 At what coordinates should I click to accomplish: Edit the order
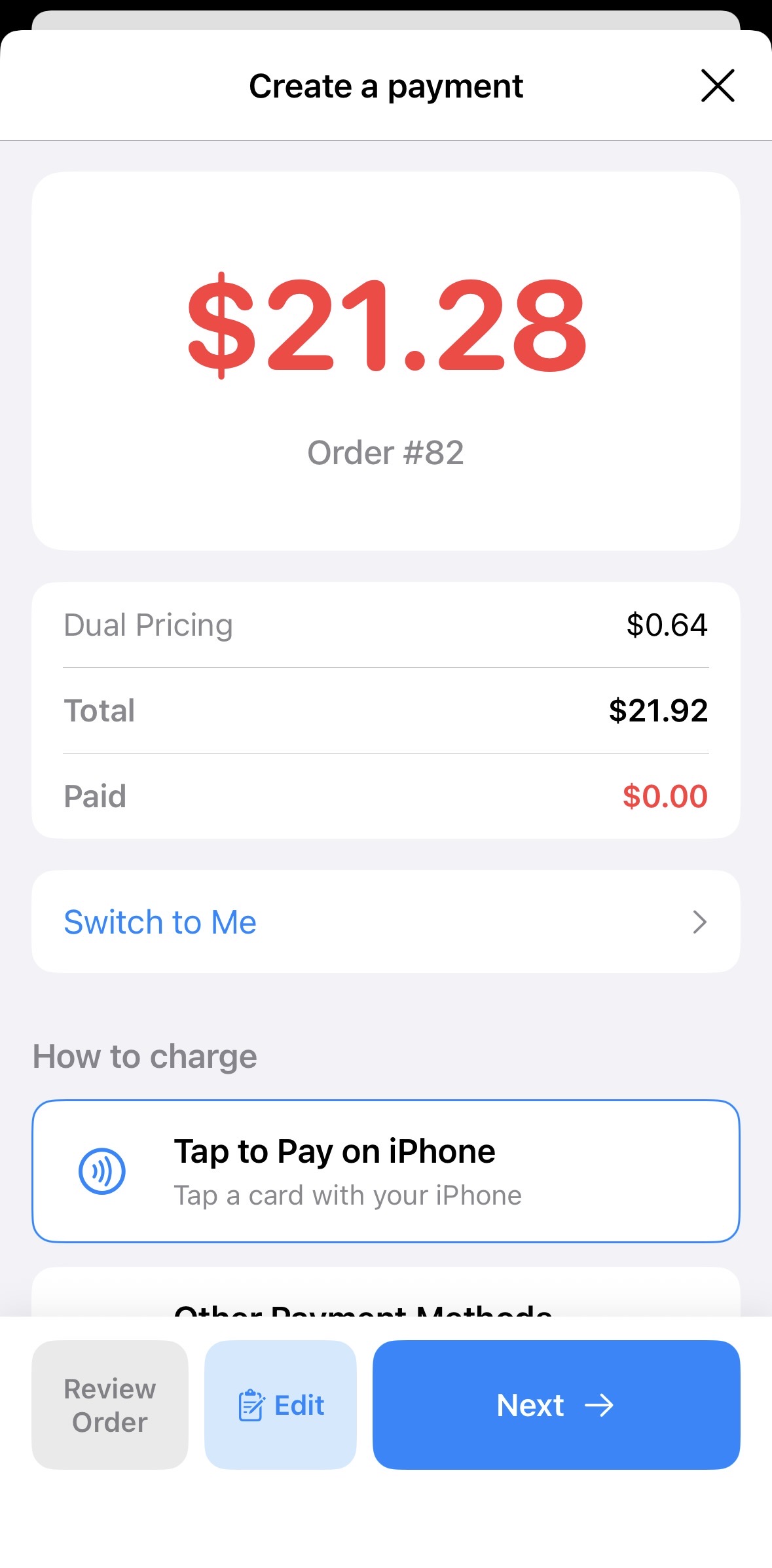pyautogui.click(x=280, y=1404)
